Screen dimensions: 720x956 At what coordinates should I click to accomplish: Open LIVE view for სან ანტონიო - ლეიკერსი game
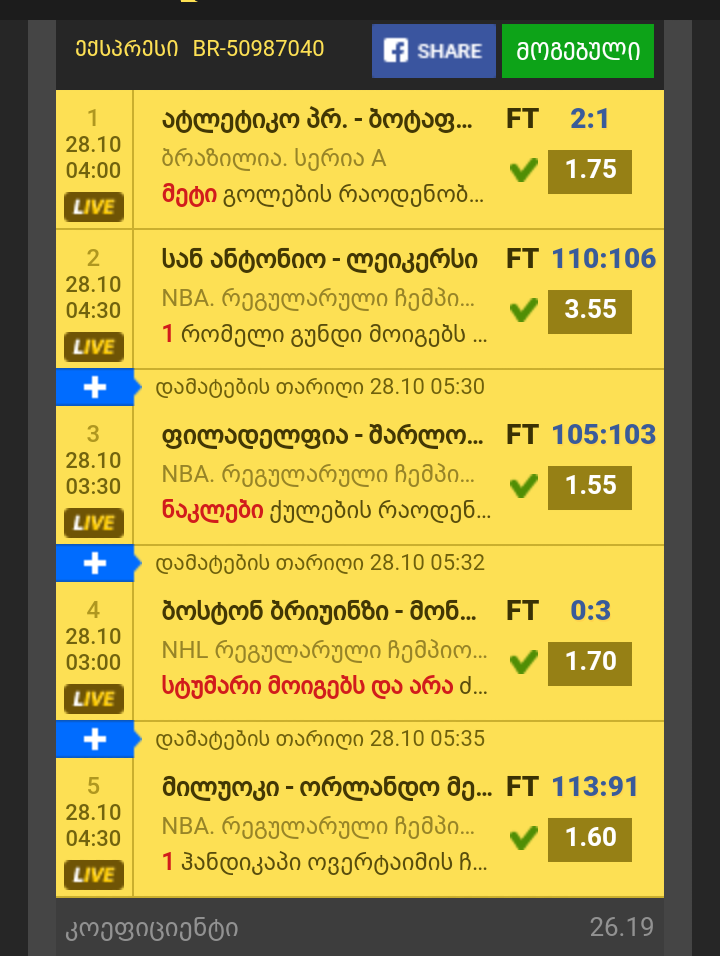pos(95,346)
